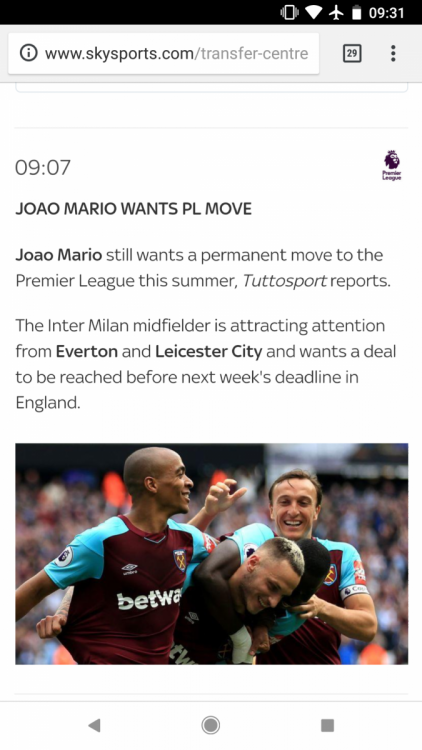This screenshot has height=750, width=422.
Task: Go to the system home screen
Action: (211, 726)
